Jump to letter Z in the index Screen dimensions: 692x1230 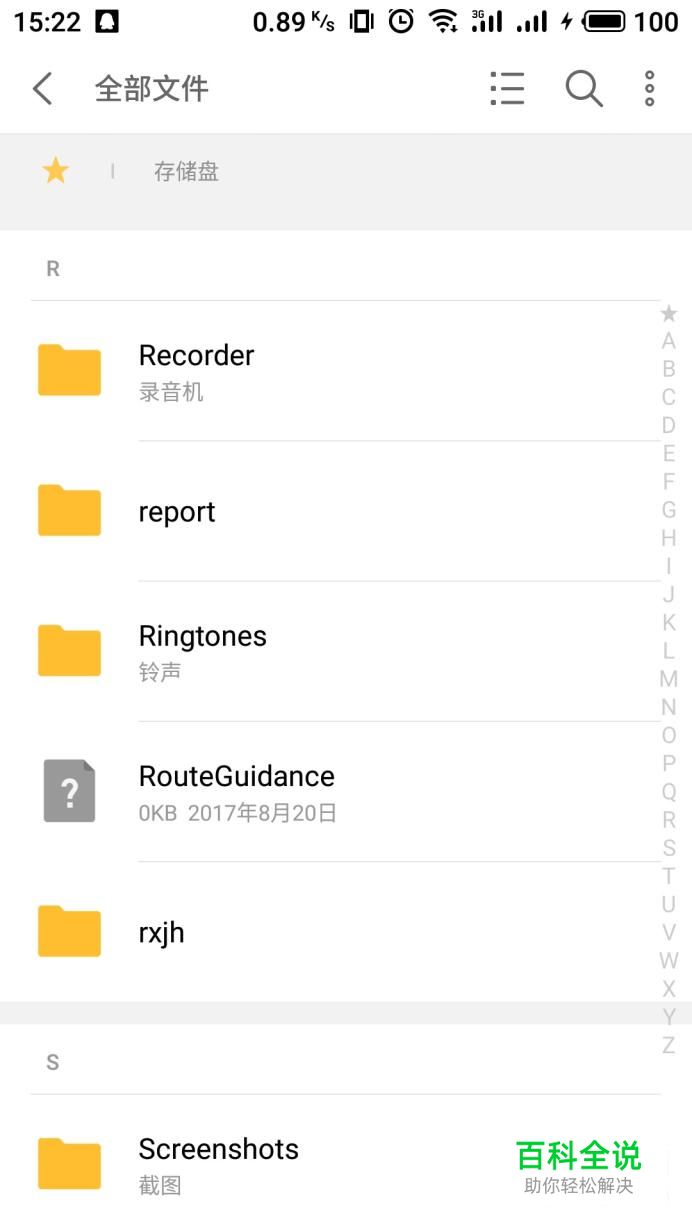pyautogui.click(x=668, y=1045)
